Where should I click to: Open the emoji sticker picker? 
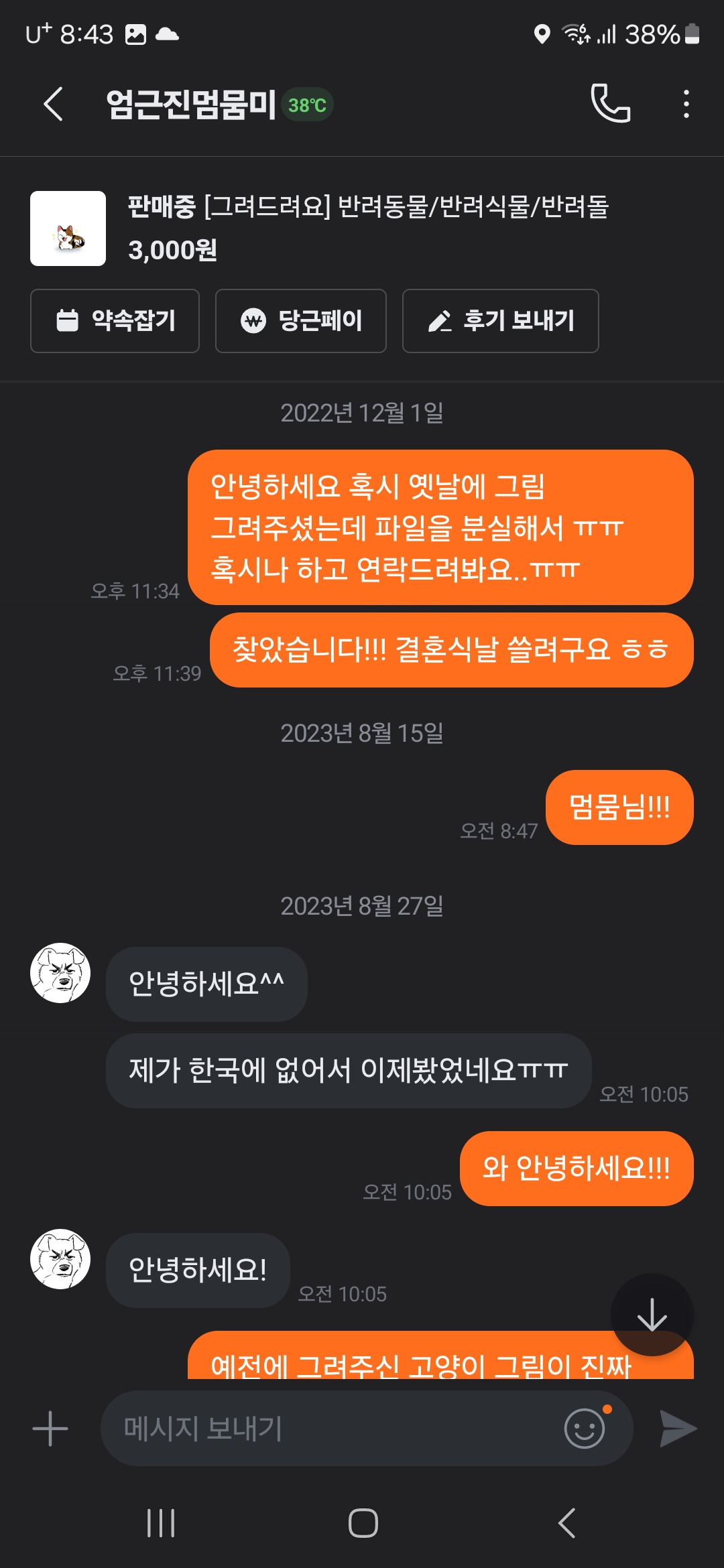(x=585, y=1429)
